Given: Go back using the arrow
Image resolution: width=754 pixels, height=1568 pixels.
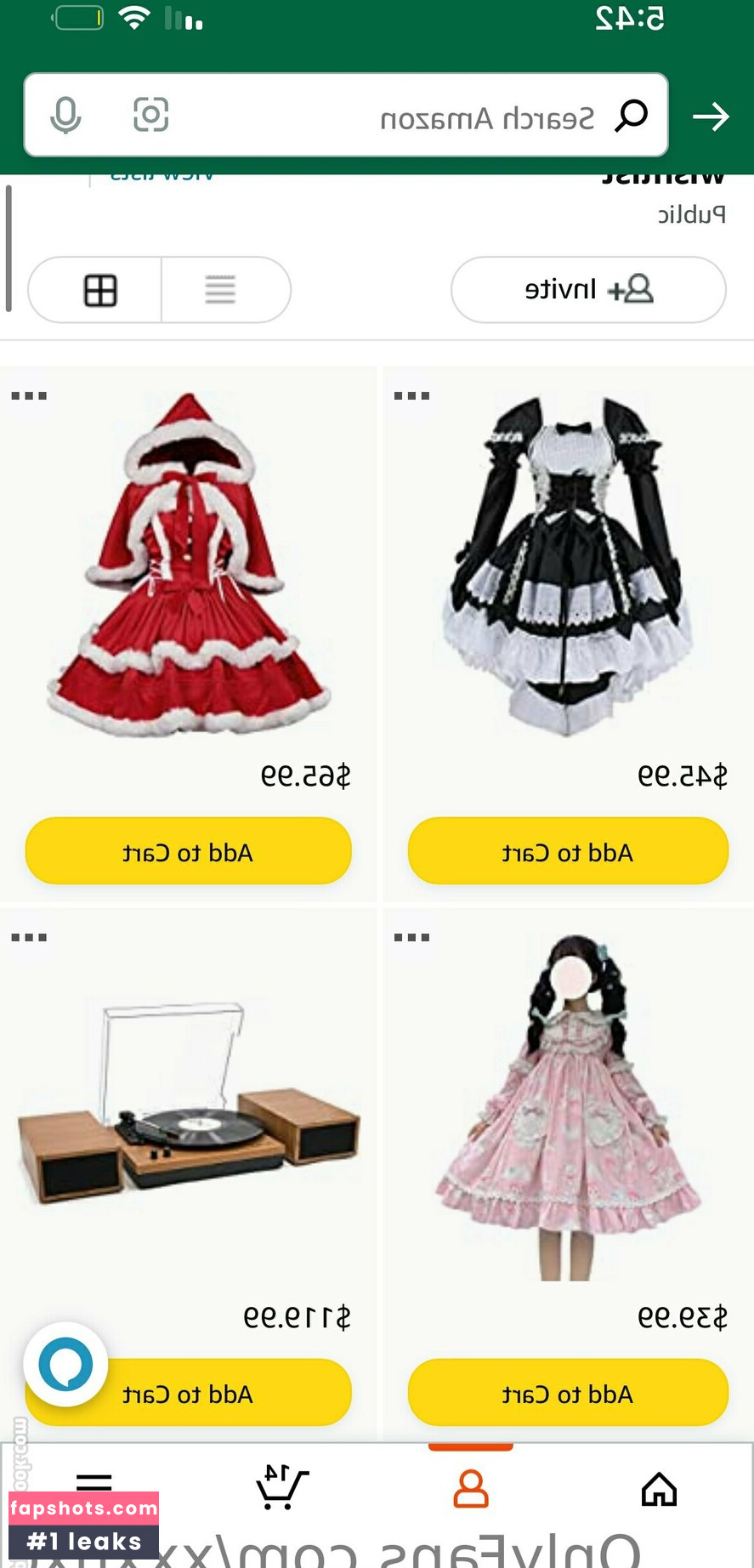Looking at the screenshot, I should click(x=711, y=116).
